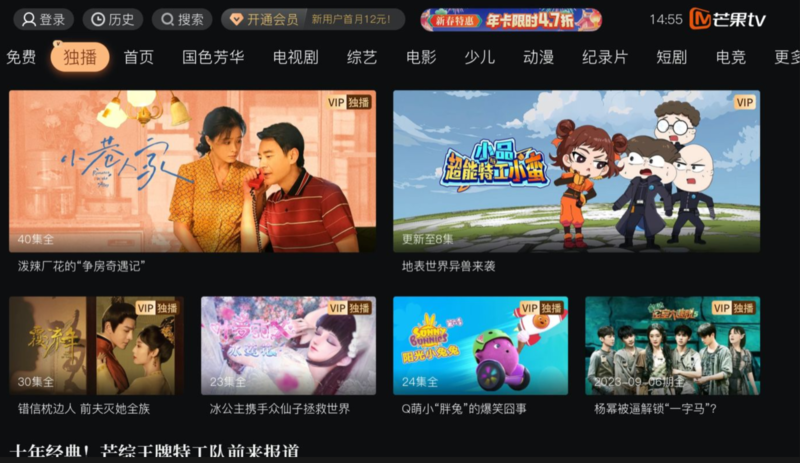Open the 搜索 search button
This screenshot has height=463, width=800.
pos(181,19)
